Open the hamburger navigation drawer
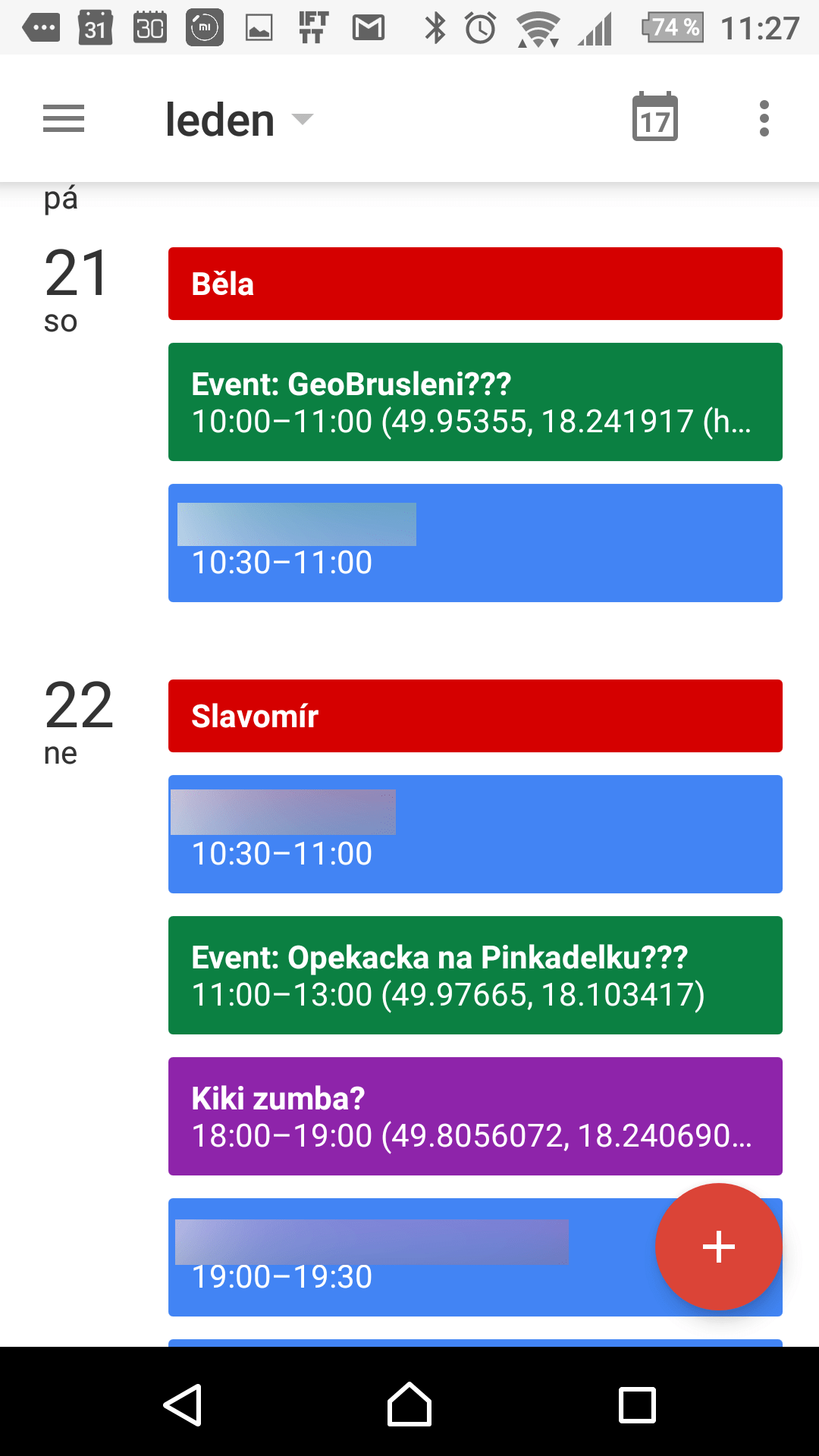The image size is (819, 1456). pyautogui.click(x=64, y=119)
